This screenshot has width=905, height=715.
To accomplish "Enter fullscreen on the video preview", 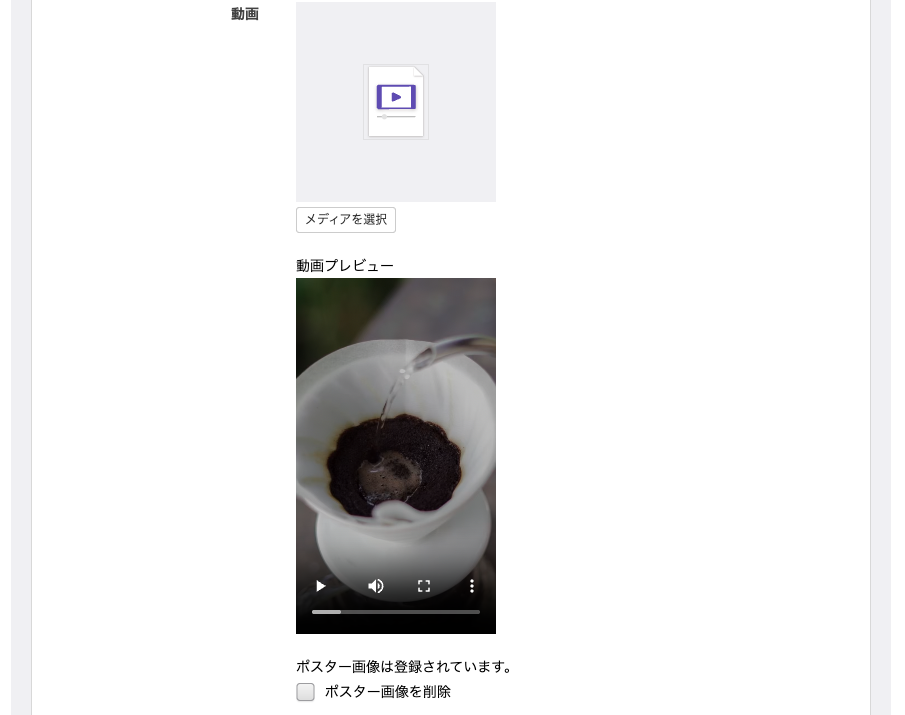I will tap(424, 586).
